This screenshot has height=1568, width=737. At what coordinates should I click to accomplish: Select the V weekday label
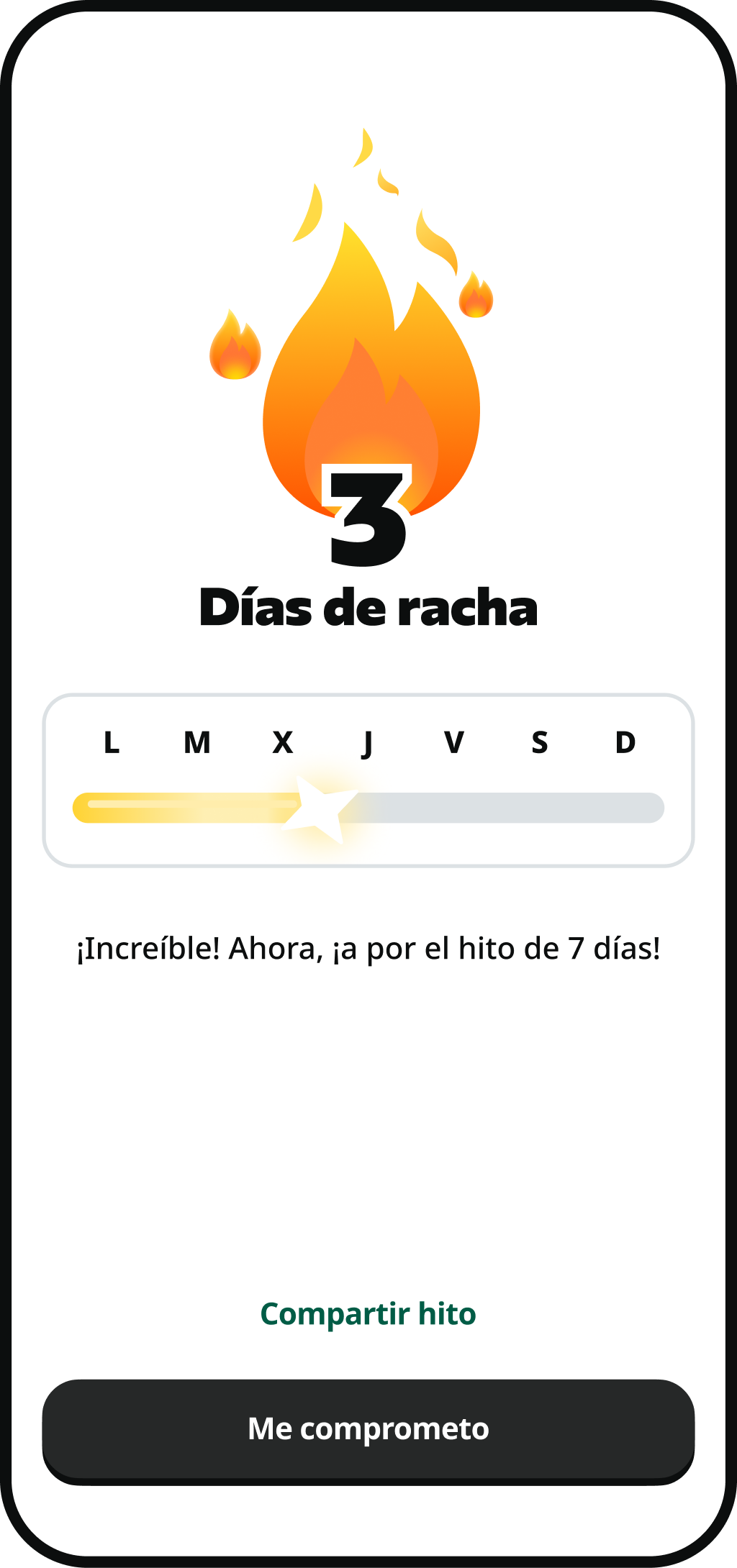coord(453,742)
